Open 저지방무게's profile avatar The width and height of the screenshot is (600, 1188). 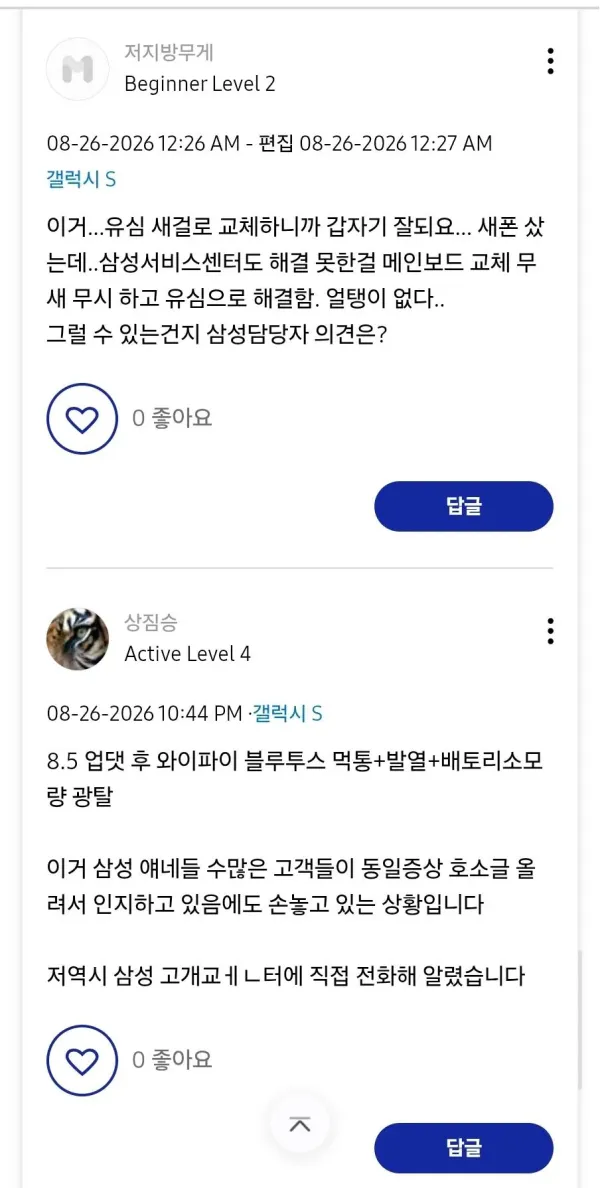(78, 68)
